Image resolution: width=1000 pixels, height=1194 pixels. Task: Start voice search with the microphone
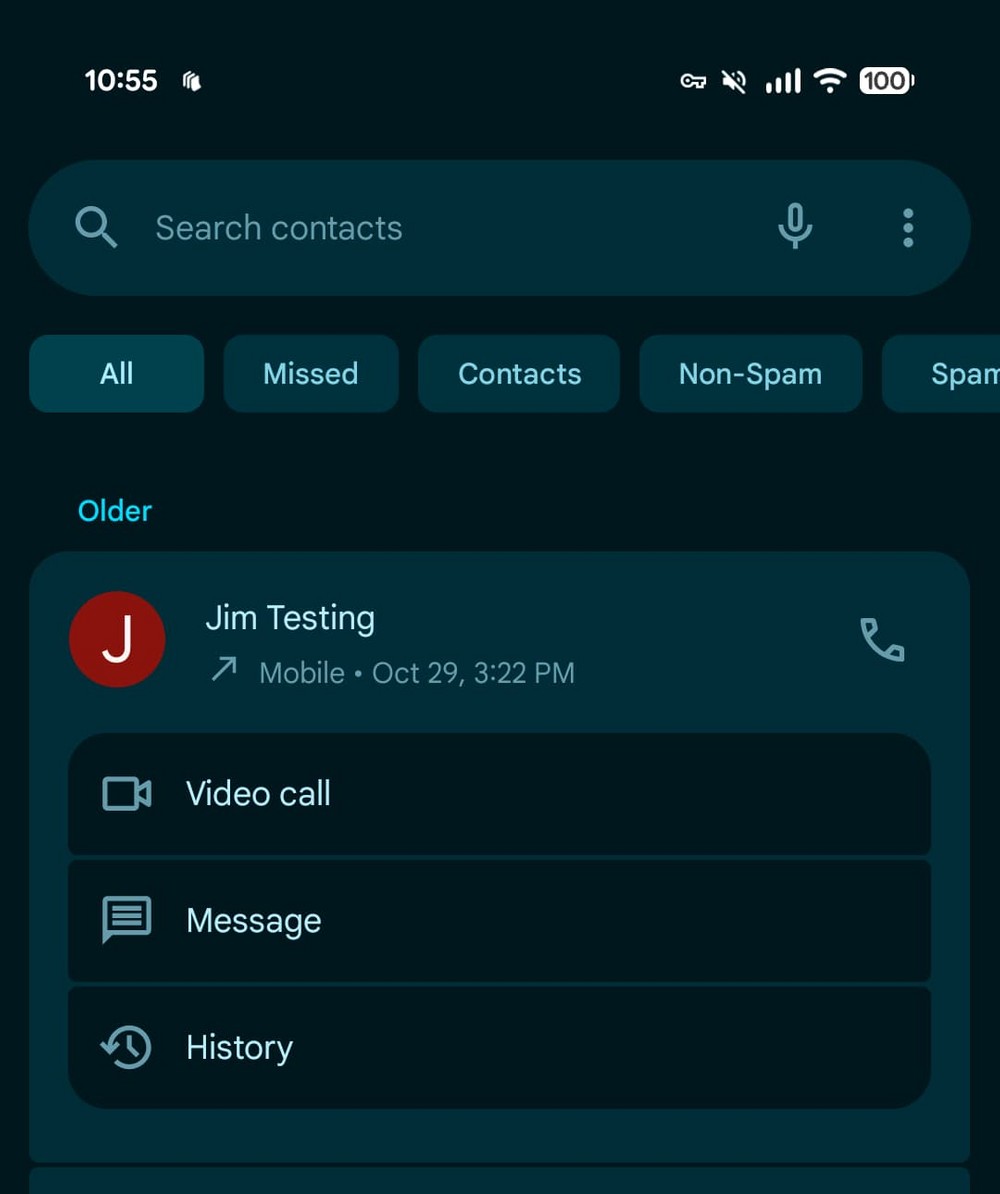tap(795, 227)
